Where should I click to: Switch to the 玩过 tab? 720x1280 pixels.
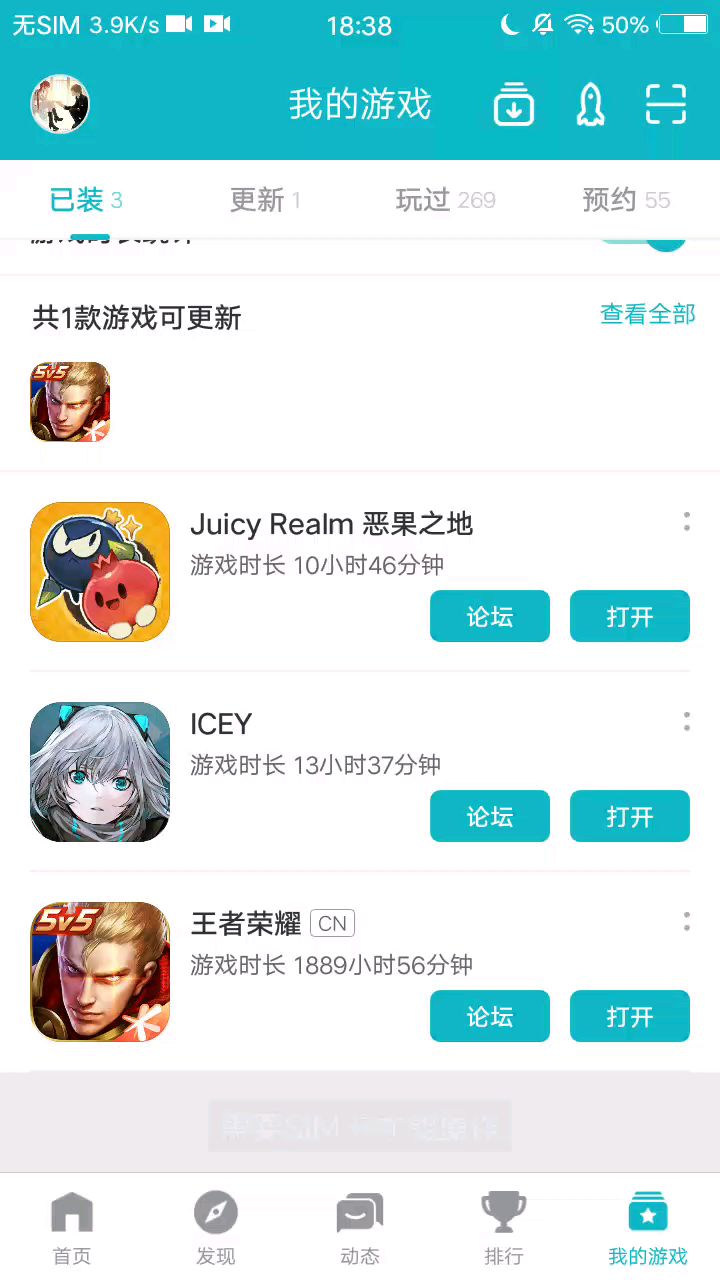(x=445, y=200)
